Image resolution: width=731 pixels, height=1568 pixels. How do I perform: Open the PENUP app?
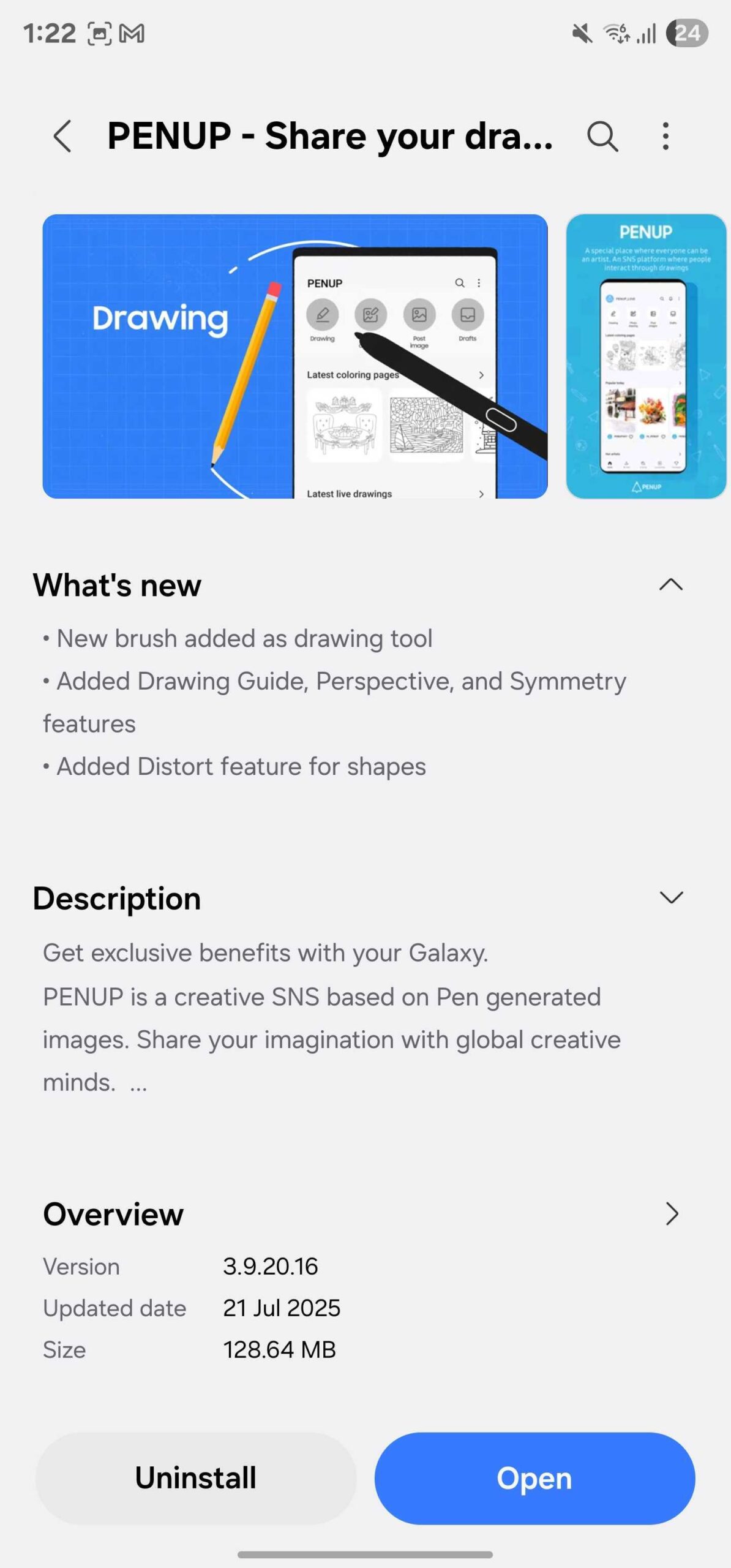(x=534, y=1478)
